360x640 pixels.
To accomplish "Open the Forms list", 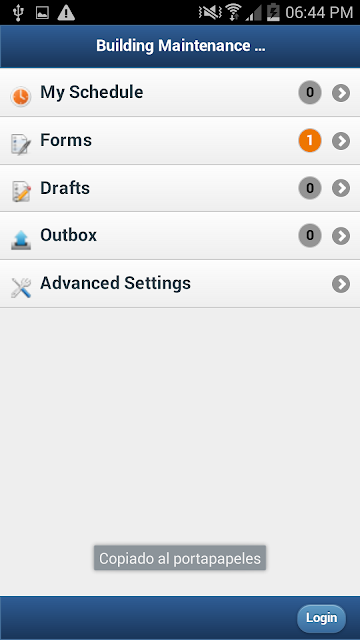I will pyautogui.click(x=180, y=141).
